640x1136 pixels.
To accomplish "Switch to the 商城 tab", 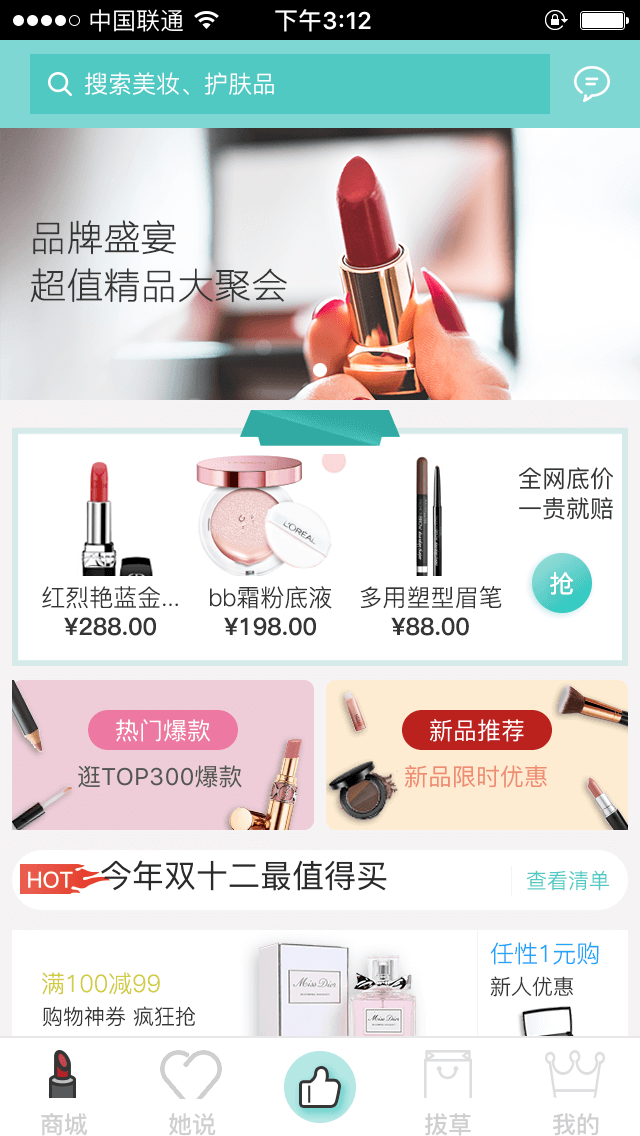I will (x=64, y=1090).
